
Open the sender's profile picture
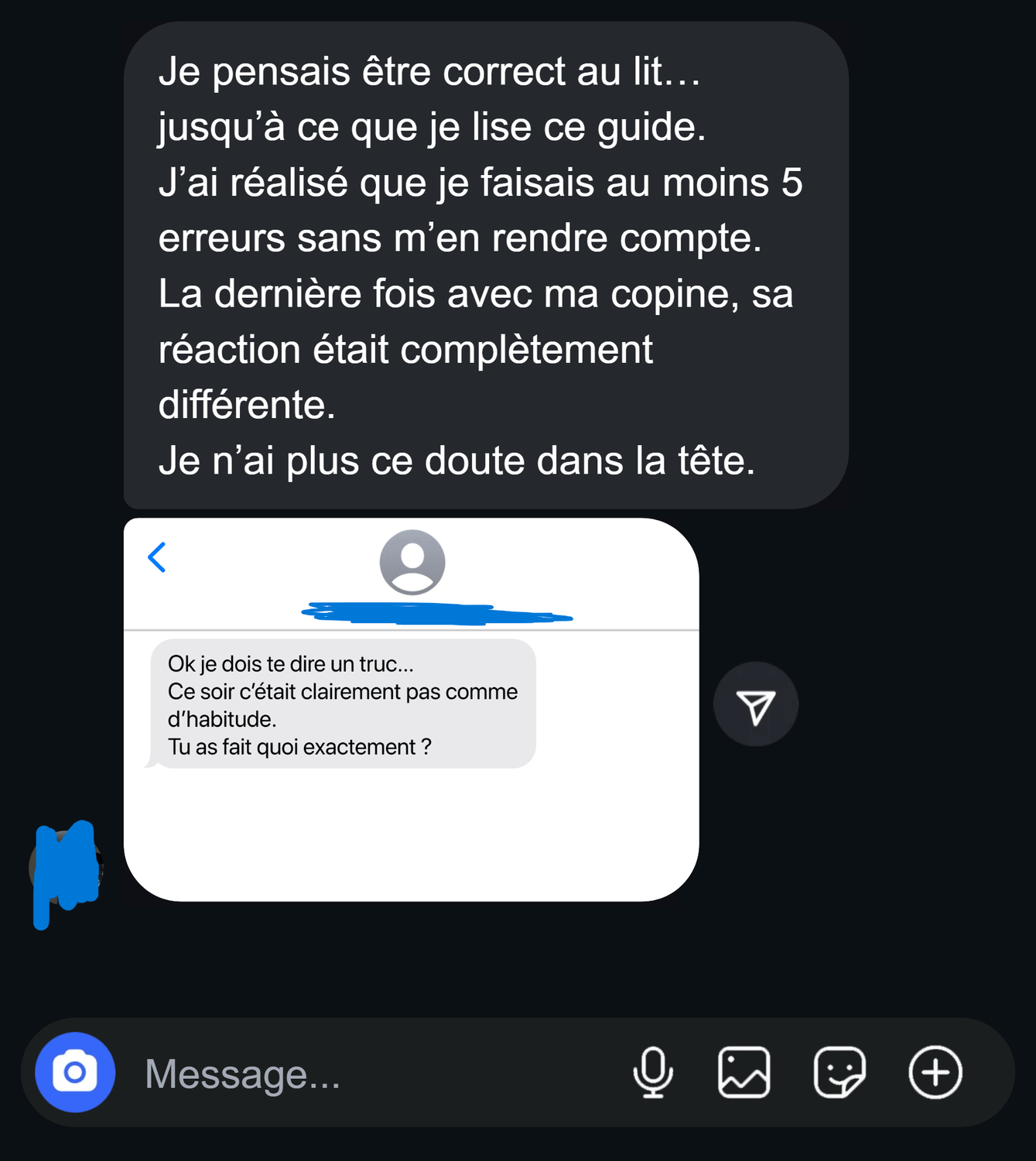[66, 868]
